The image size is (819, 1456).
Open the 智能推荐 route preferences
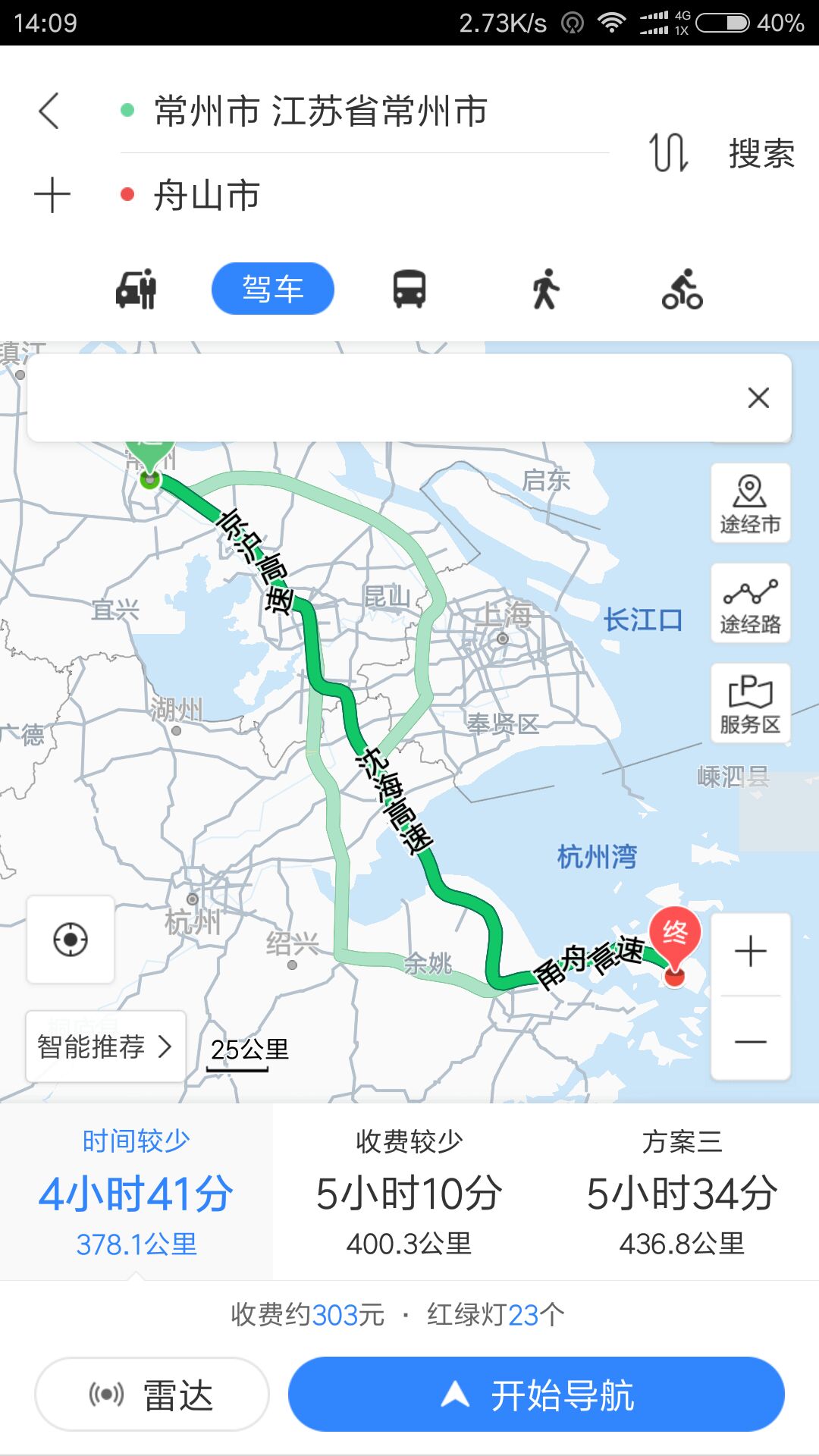(x=105, y=1046)
